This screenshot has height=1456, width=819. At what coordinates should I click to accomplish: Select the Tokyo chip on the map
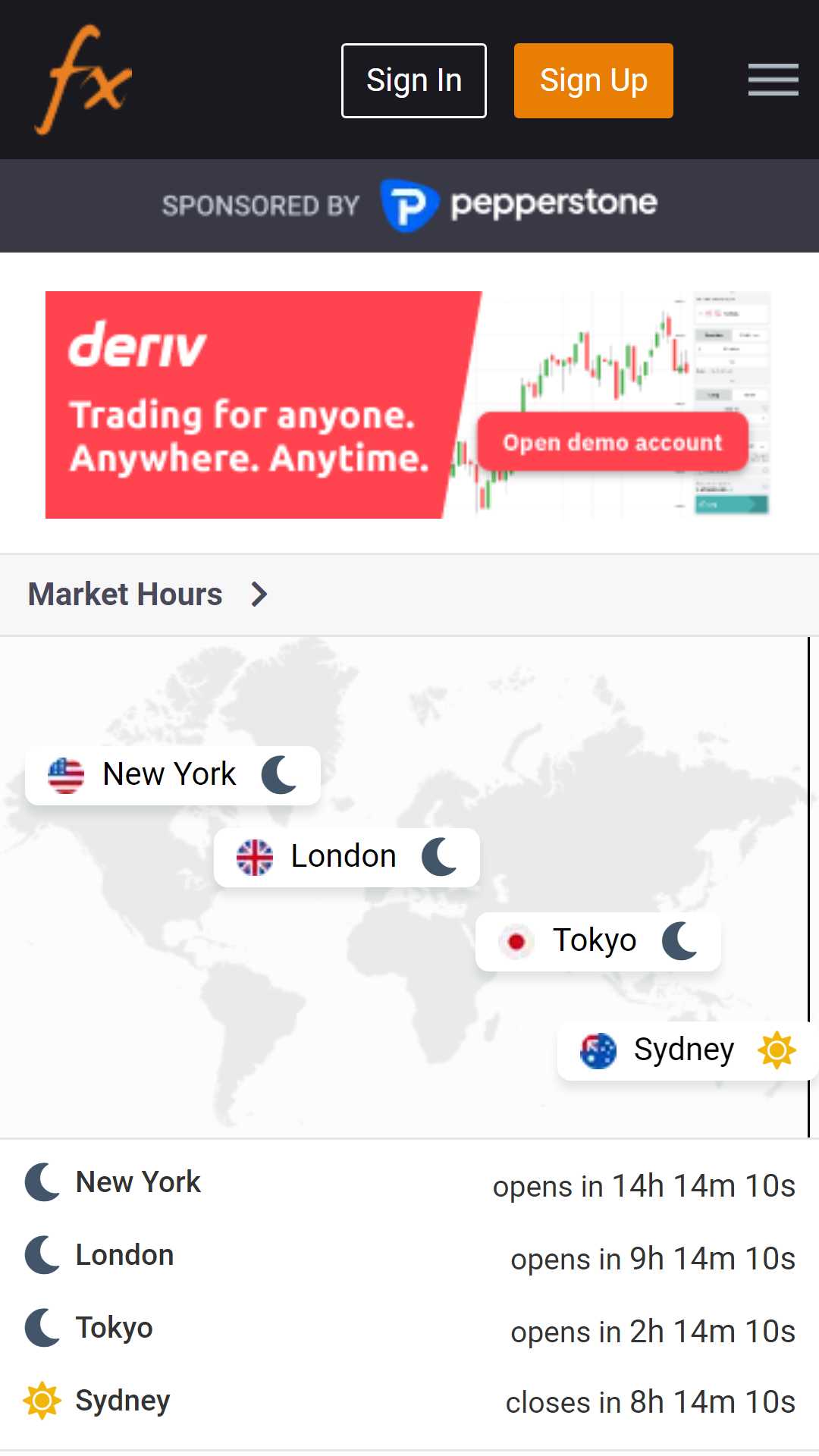tap(598, 941)
